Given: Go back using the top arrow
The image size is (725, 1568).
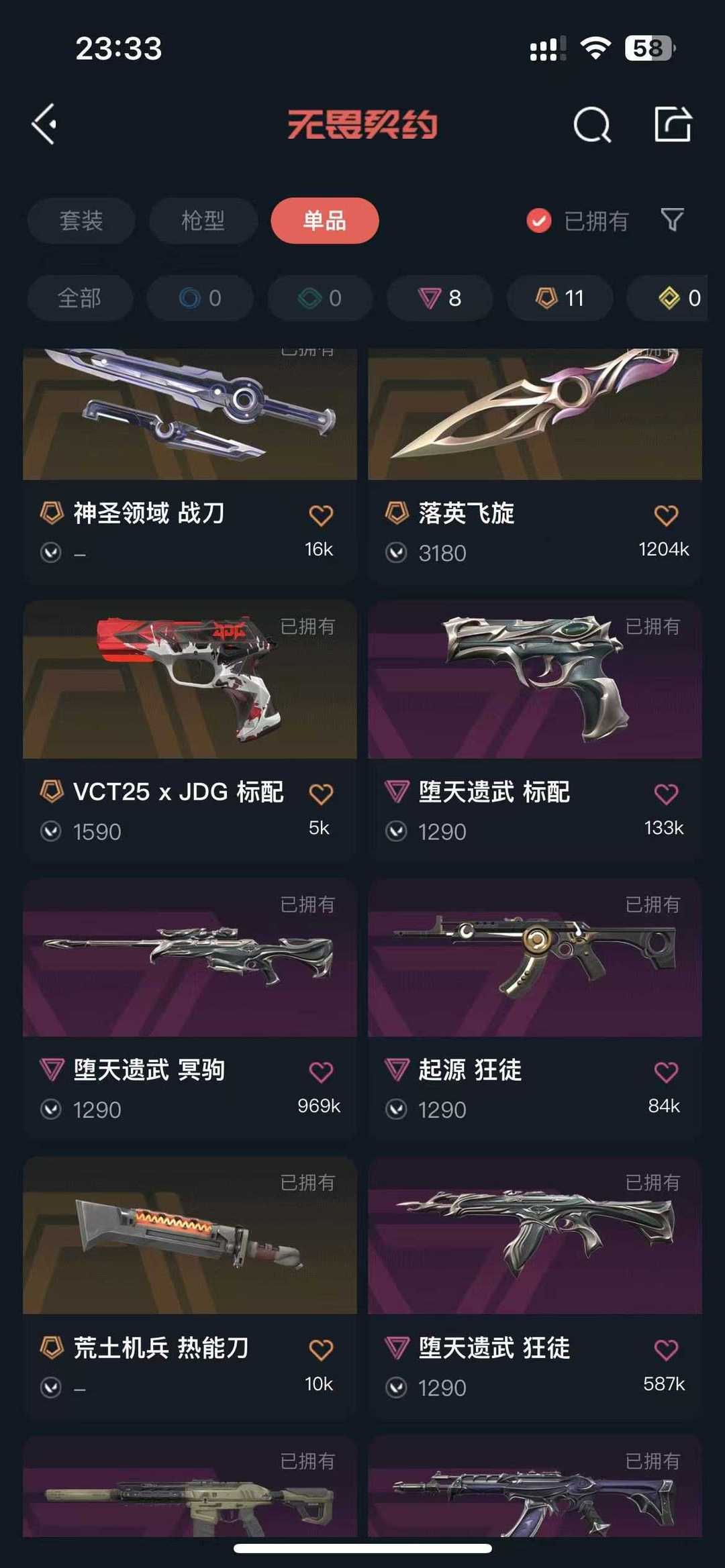Looking at the screenshot, I should (44, 124).
